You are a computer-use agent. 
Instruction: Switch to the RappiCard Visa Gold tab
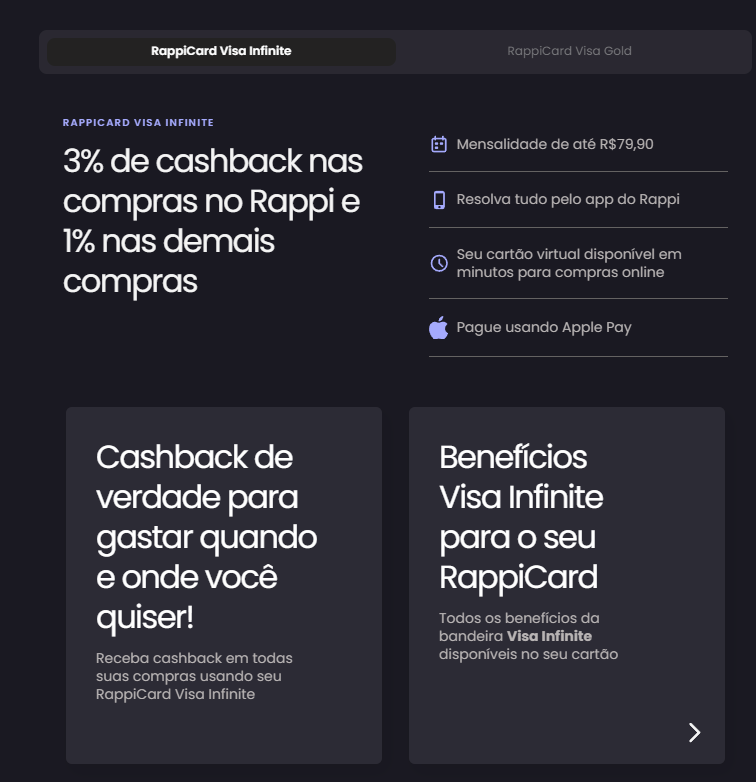point(569,51)
